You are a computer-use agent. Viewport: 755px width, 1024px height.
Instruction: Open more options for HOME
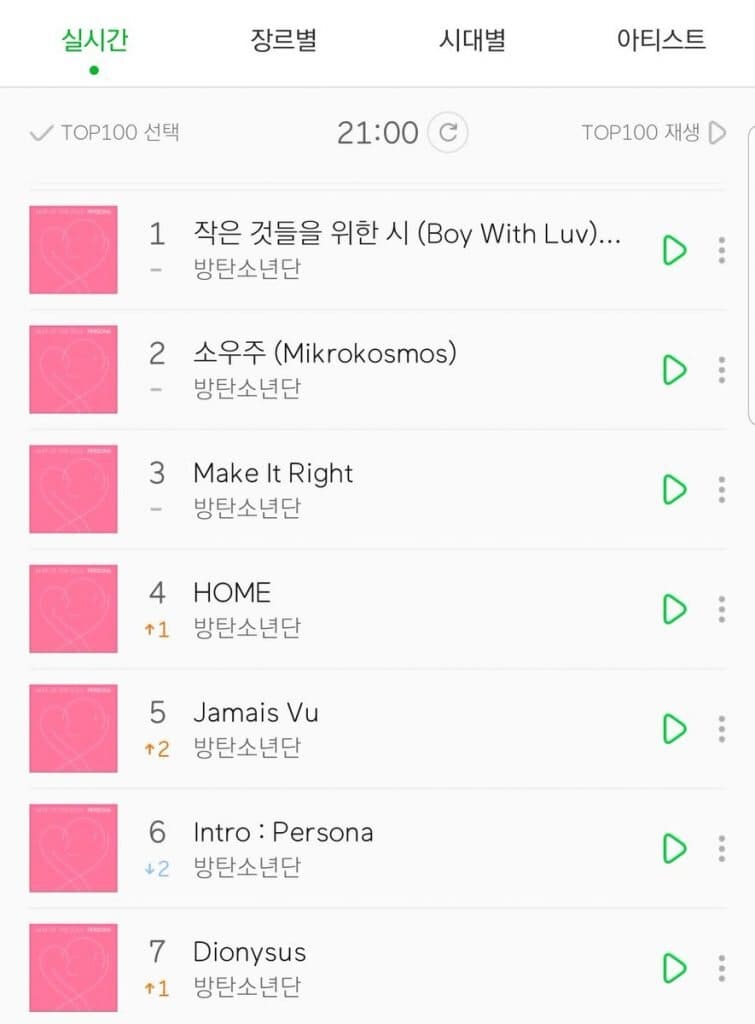point(721,609)
